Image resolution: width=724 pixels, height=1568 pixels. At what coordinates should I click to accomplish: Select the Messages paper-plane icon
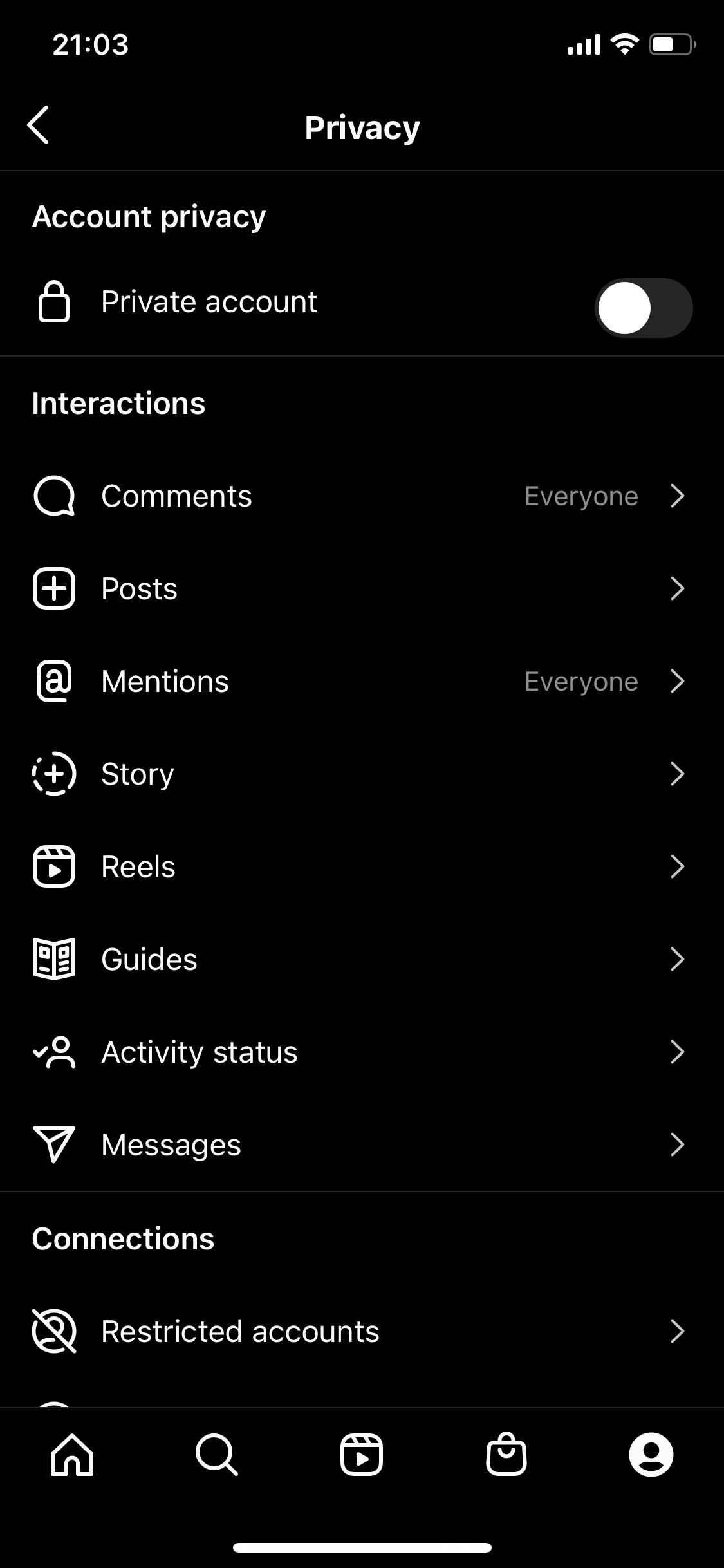pos(55,1144)
